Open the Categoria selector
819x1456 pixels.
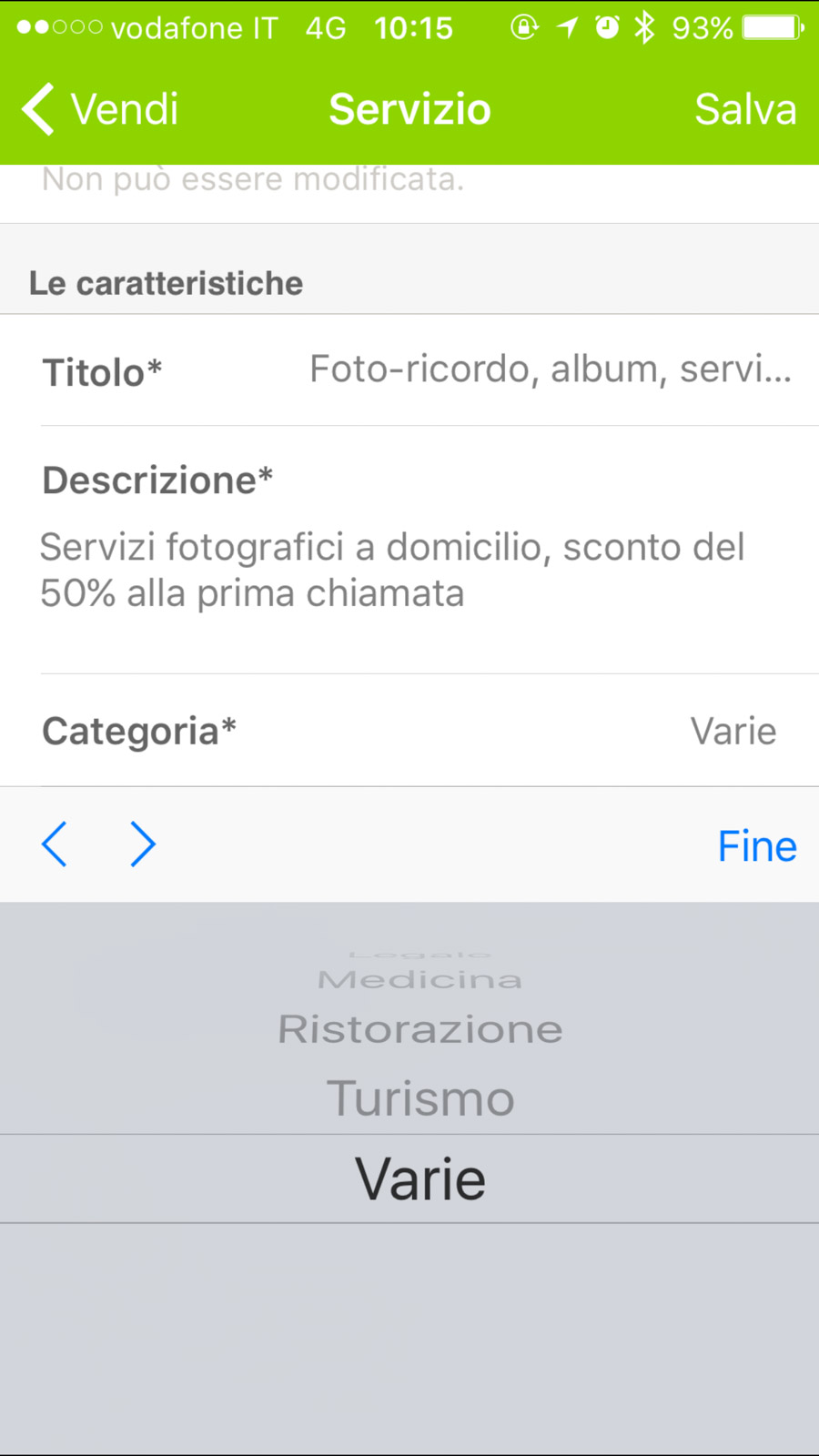(409, 731)
